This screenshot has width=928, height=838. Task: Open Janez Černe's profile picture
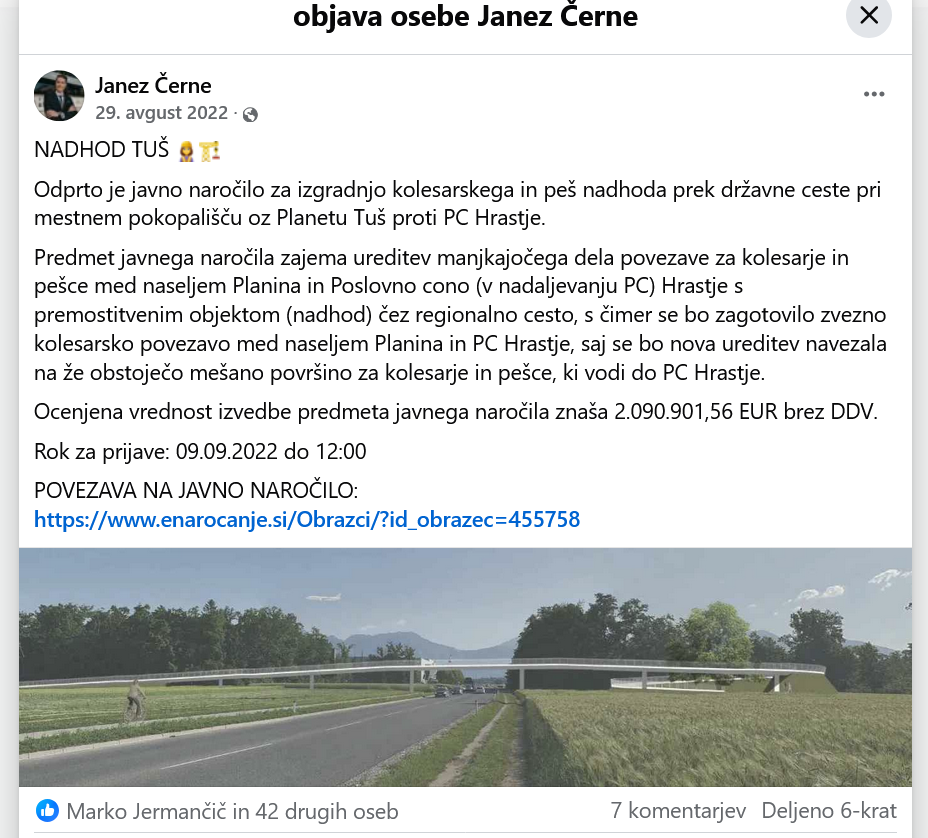[x=59, y=96]
